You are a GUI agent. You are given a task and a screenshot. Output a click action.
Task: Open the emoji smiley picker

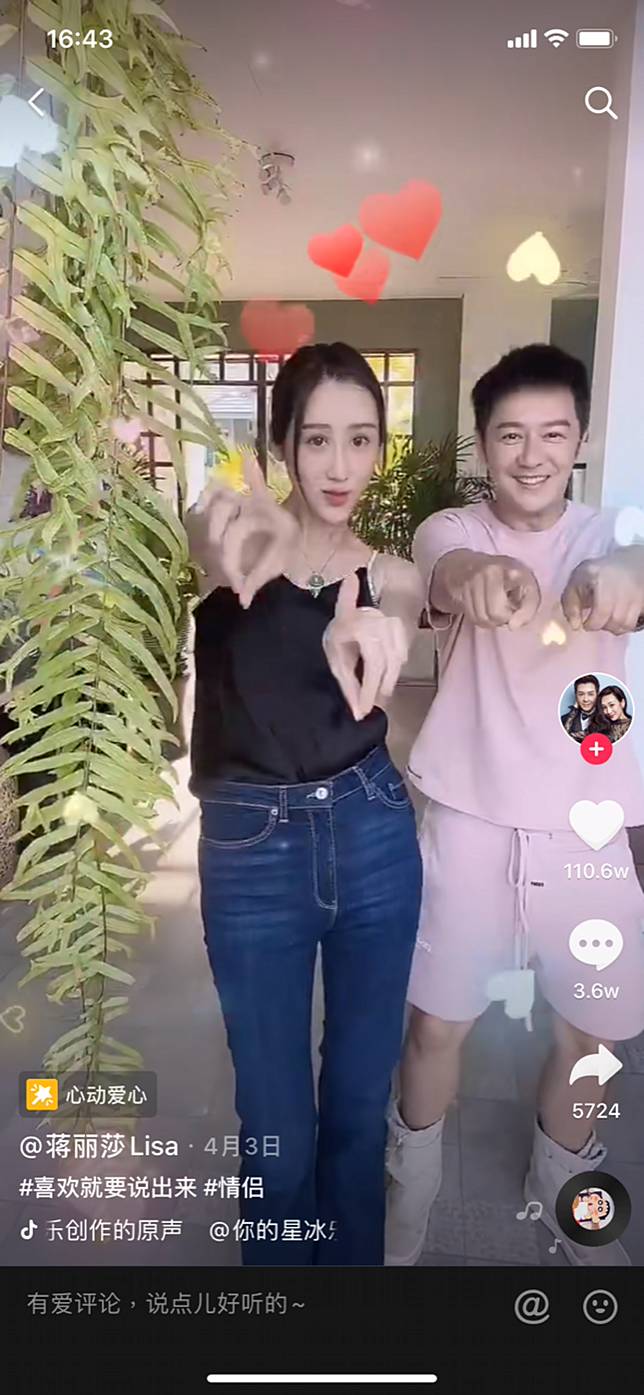coord(600,1305)
